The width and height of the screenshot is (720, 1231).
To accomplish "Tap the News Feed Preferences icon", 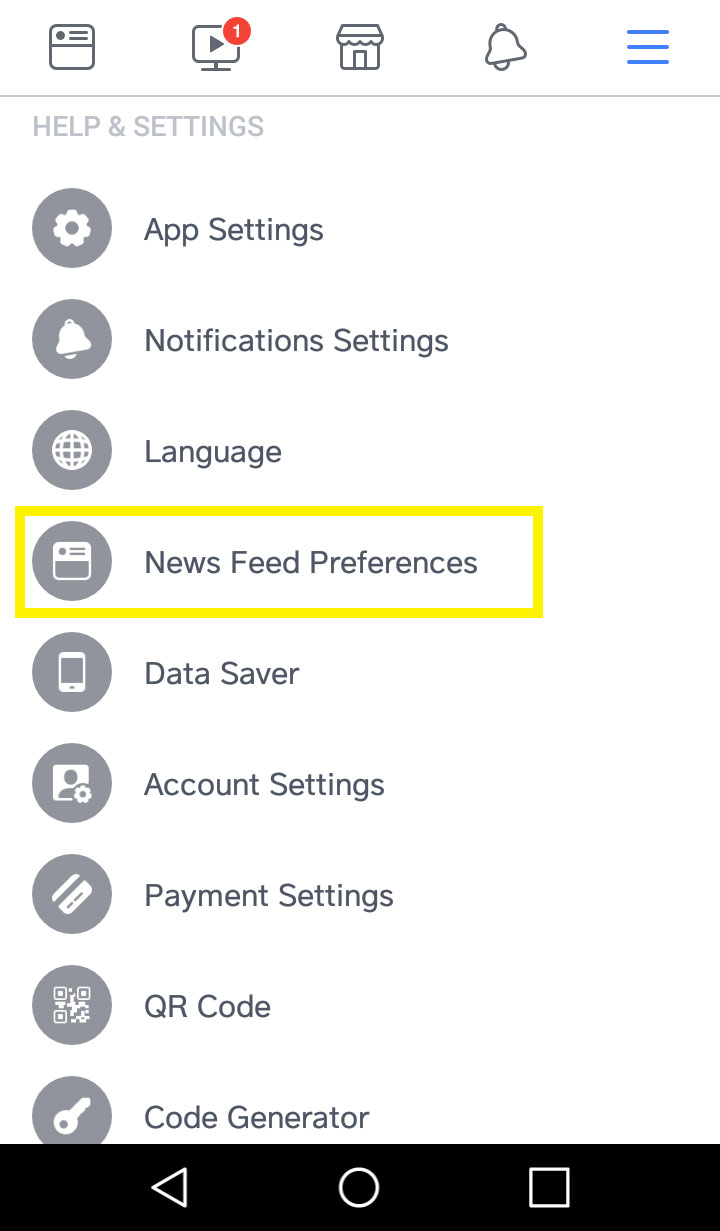I will click(72, 561).
